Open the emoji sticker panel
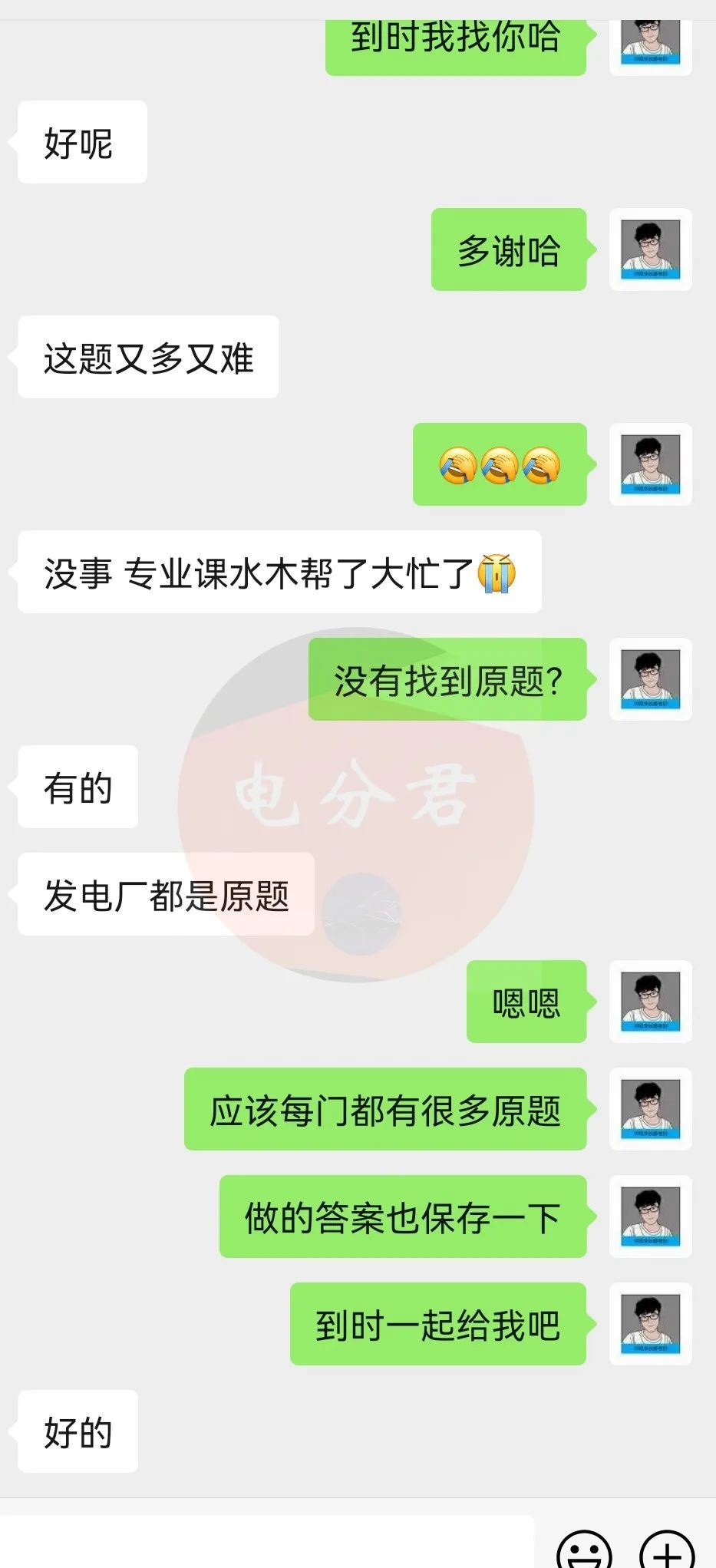Viewport: 716px width, 1568px height. 584,1550
